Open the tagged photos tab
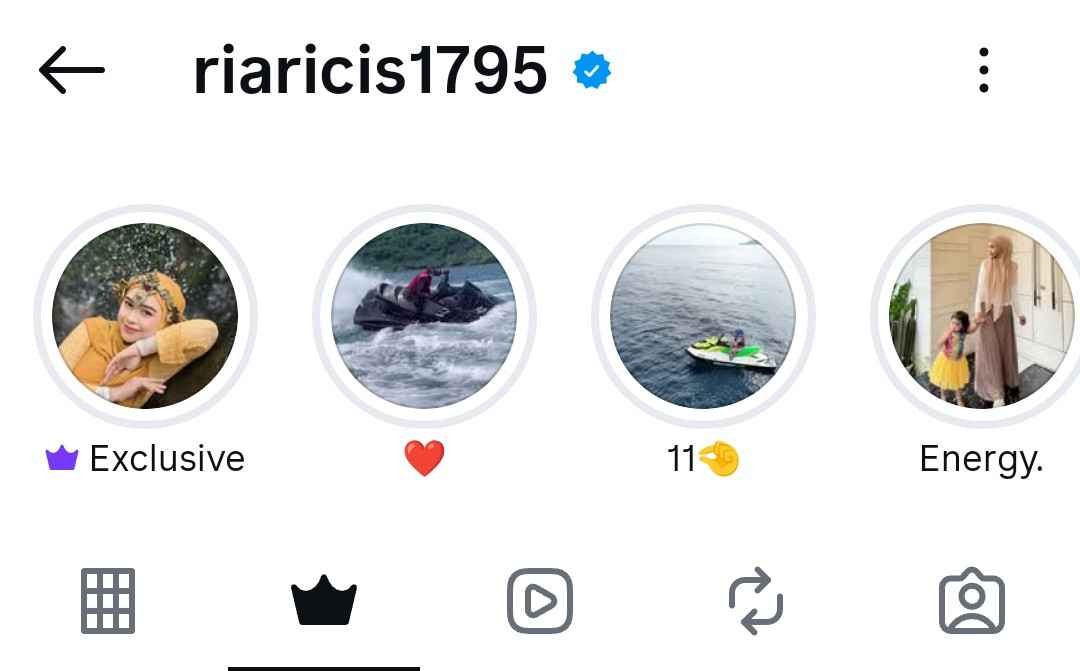The image size is (1080, 671). [x=971, y=601]
